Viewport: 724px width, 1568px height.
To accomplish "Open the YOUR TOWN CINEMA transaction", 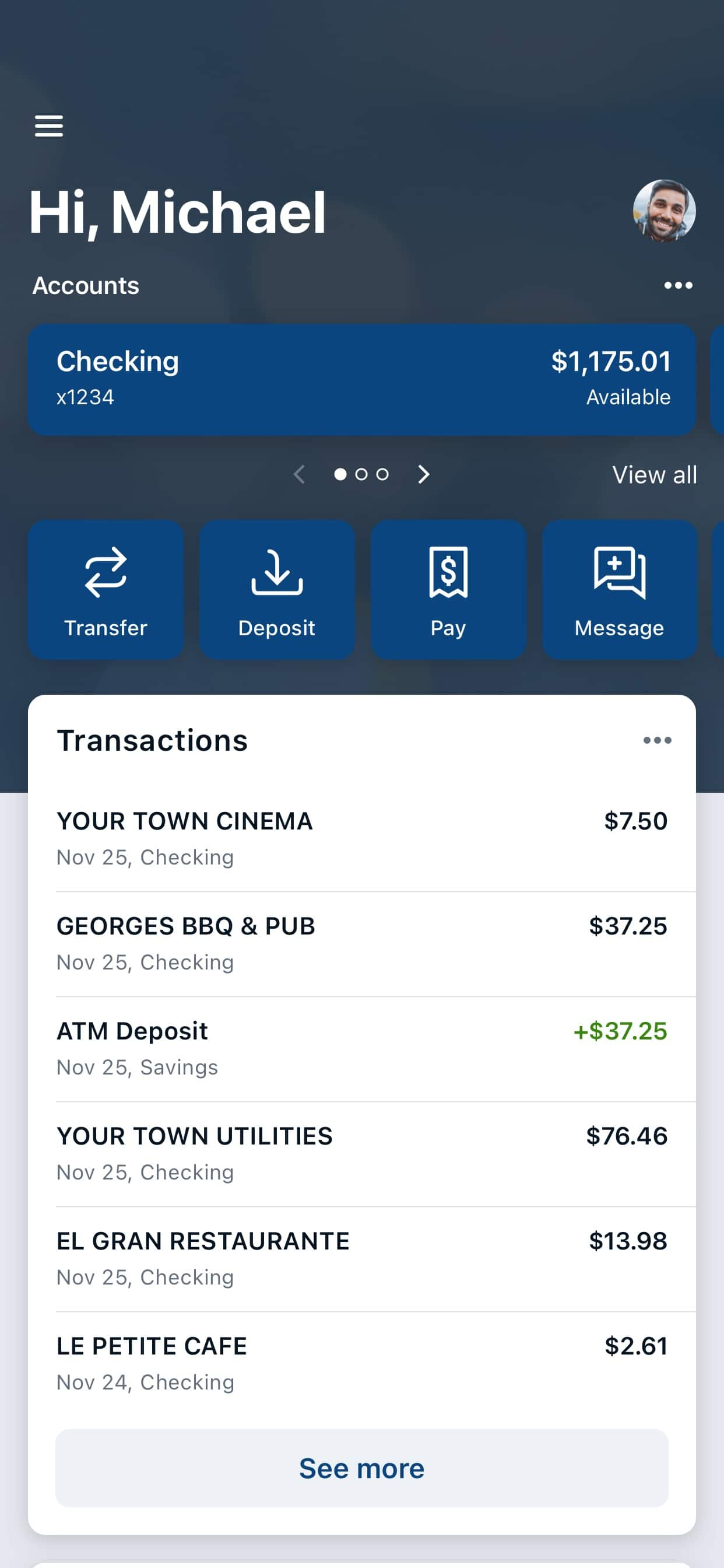I will (x=362, y=838).
